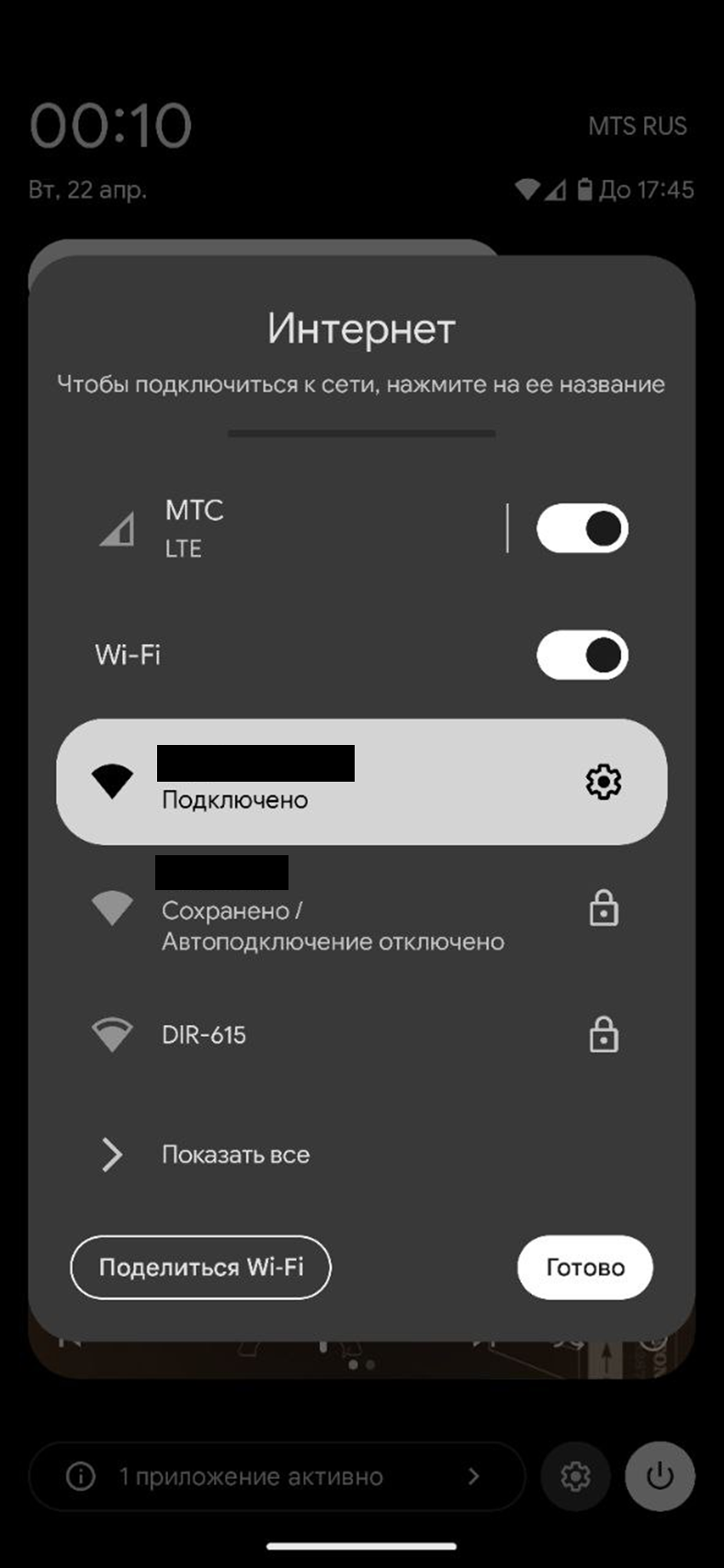This screenshot has height=1568, width=724.
Task: Tap the saved network with auto-connect disabled
Action: 361,908
